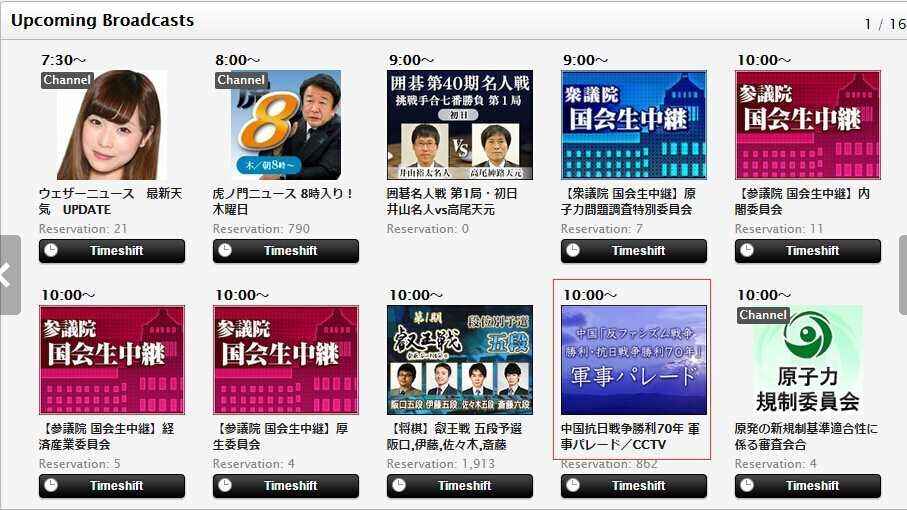Open the 囲碁名人戦 第1局 broadcast thumbnail
Viewport: 907px width, 510px height.
point(460,125)
